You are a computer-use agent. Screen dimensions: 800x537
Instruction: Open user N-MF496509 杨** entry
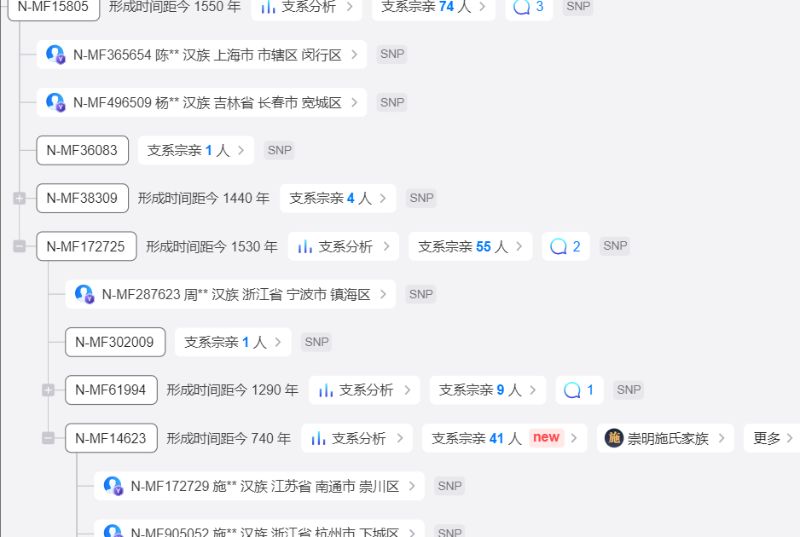202,103
